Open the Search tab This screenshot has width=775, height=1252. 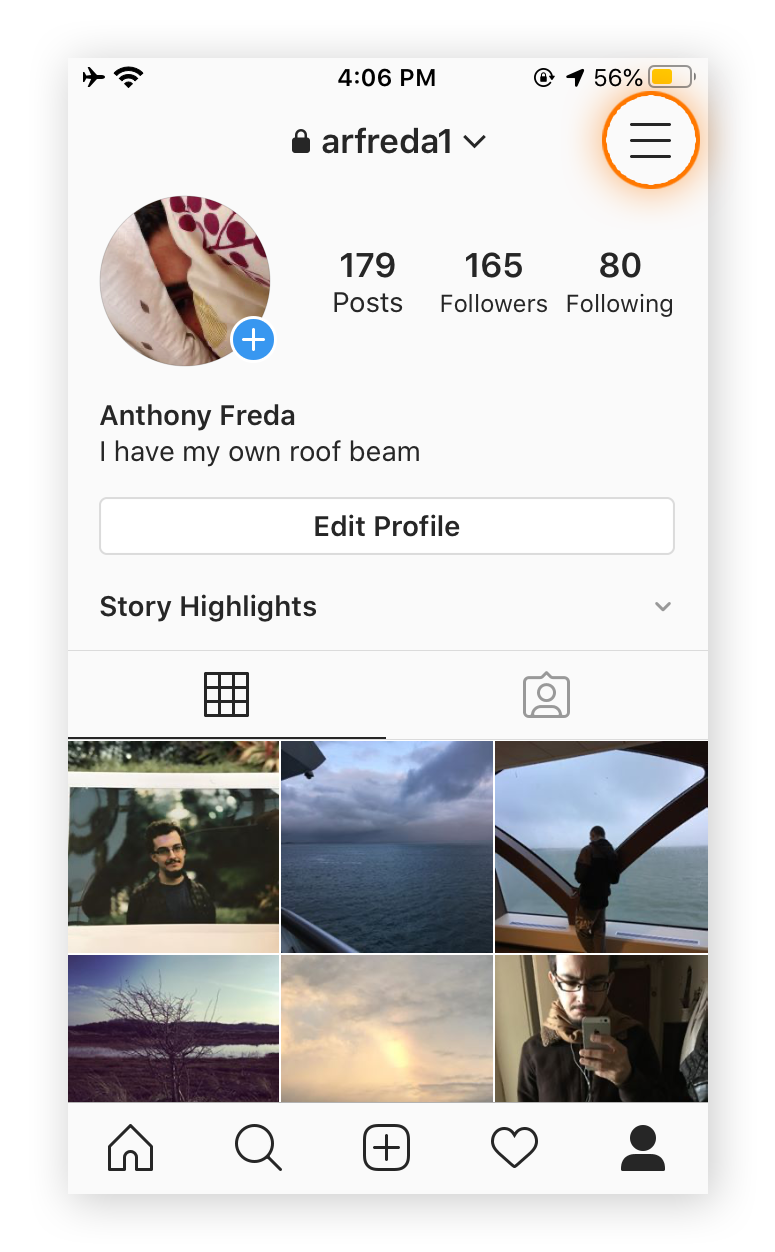tap(258, 1147)
